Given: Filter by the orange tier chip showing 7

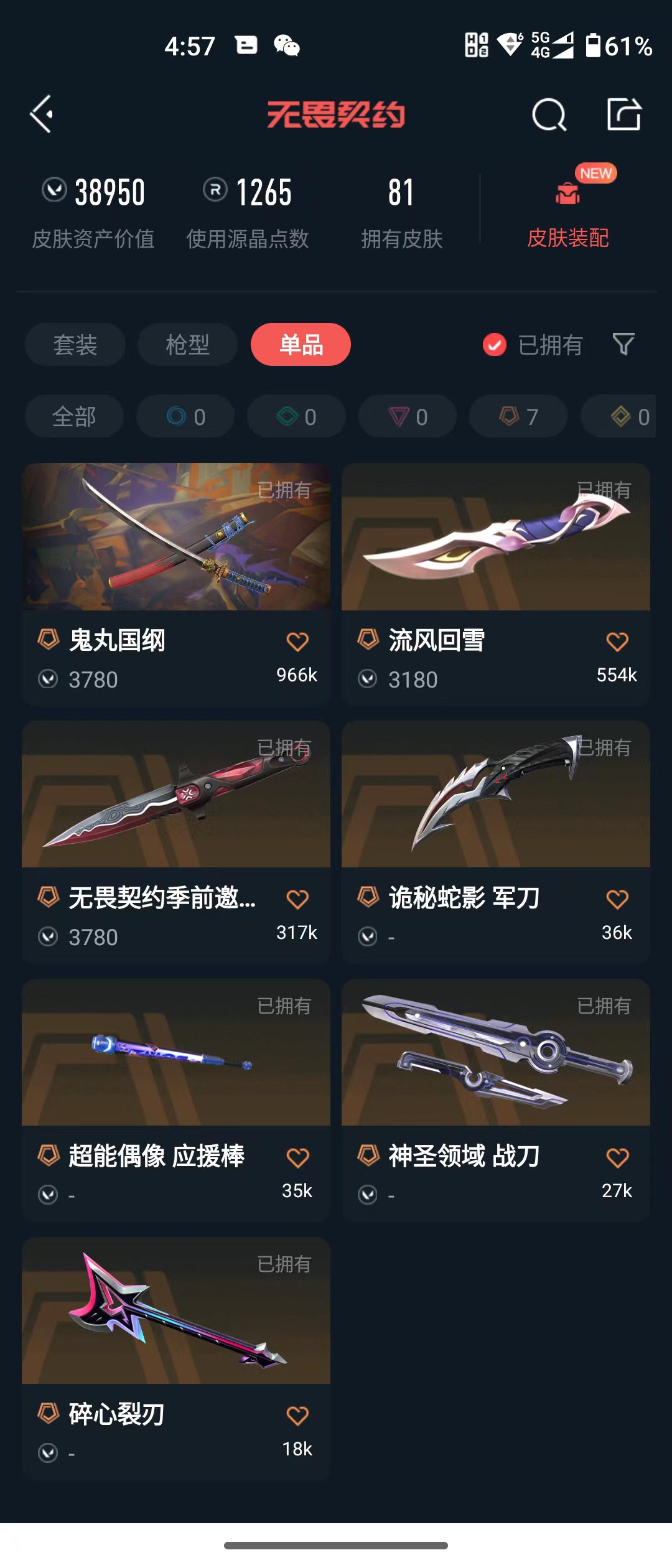Looking at the screenshot, I should [518, 416].
